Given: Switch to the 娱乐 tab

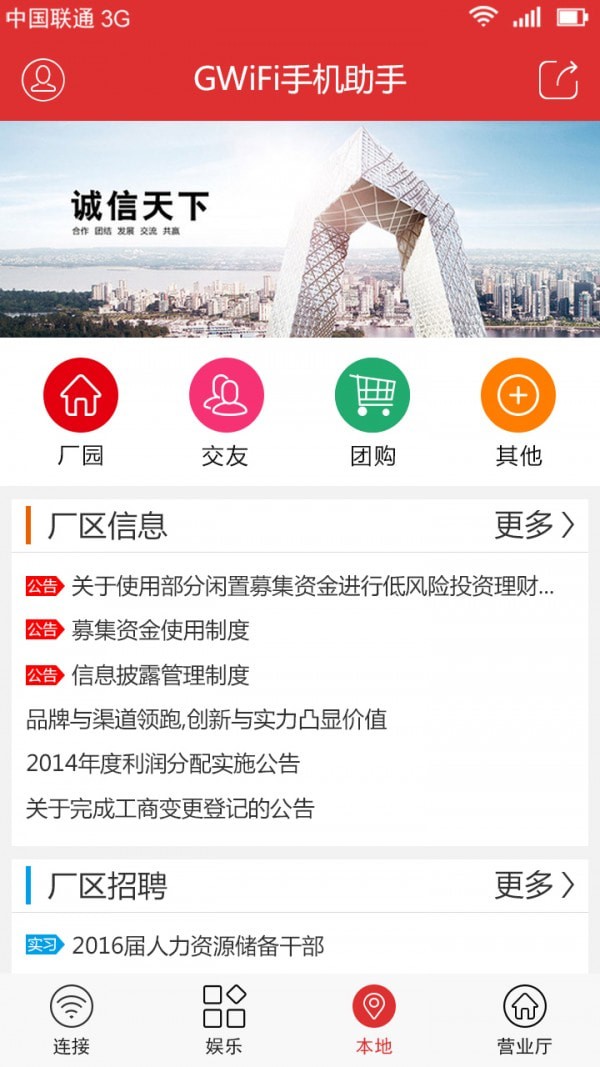Looking at the screenshot, I should pyautogui.click(x=224, y=1019).
